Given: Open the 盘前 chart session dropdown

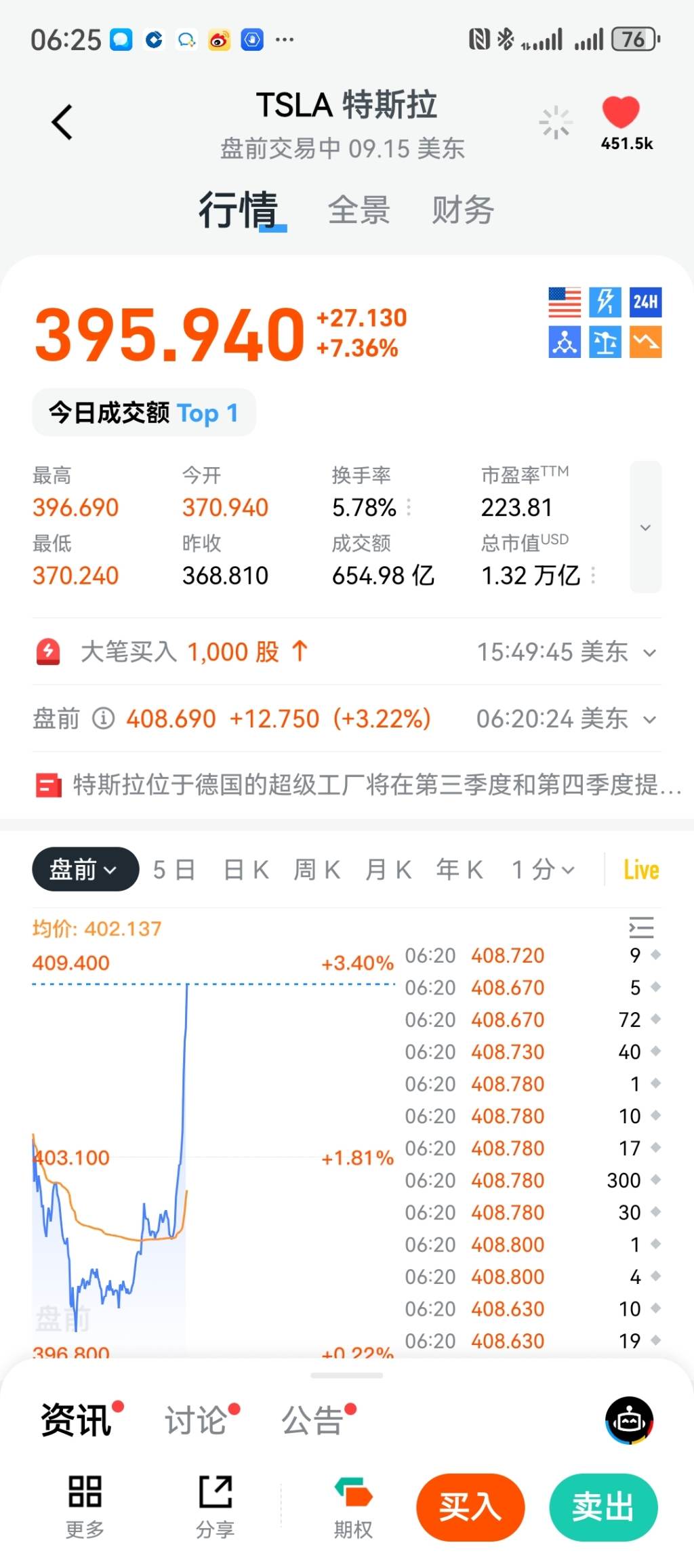Looking at the screenshot, I should (x=85, y=869).
